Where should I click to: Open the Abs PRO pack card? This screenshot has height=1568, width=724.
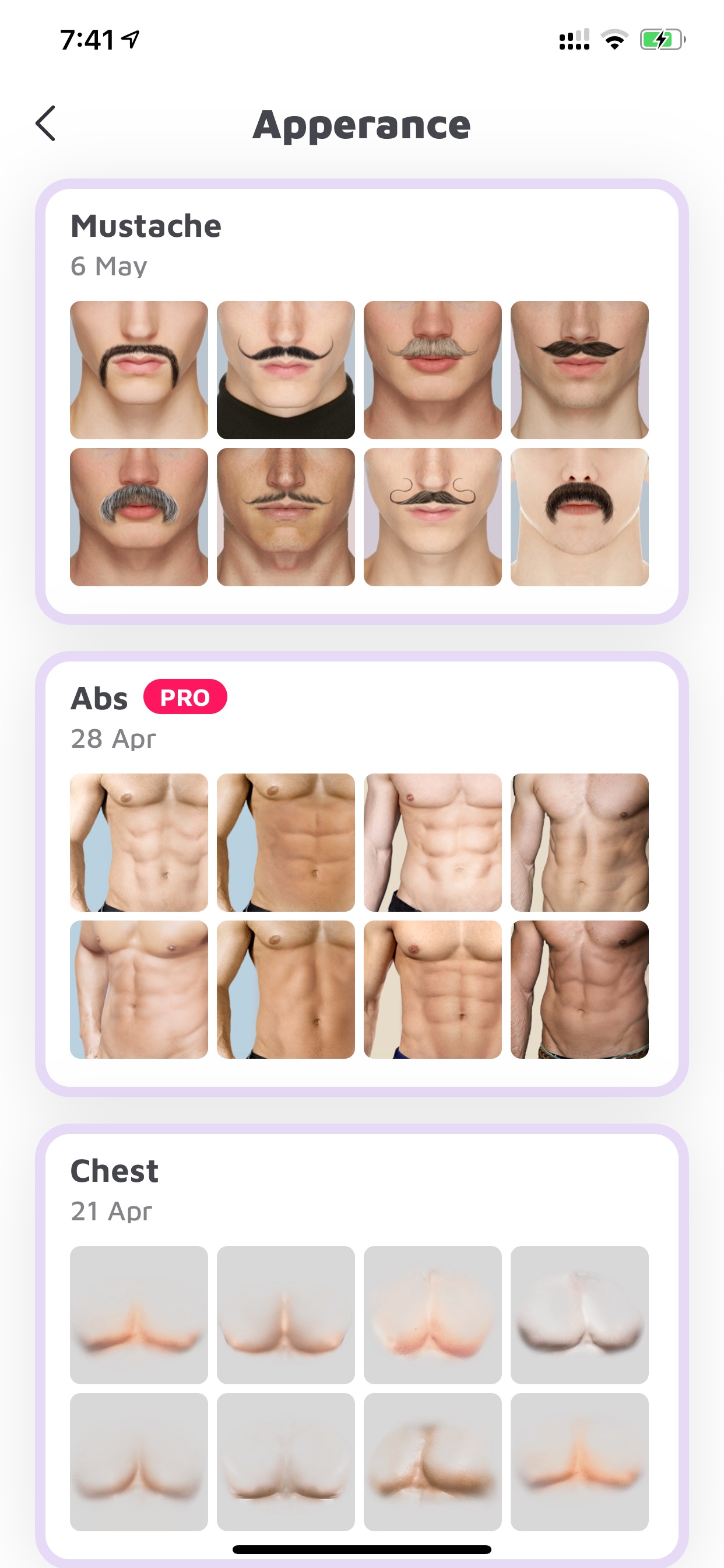[x=362, y=873]
